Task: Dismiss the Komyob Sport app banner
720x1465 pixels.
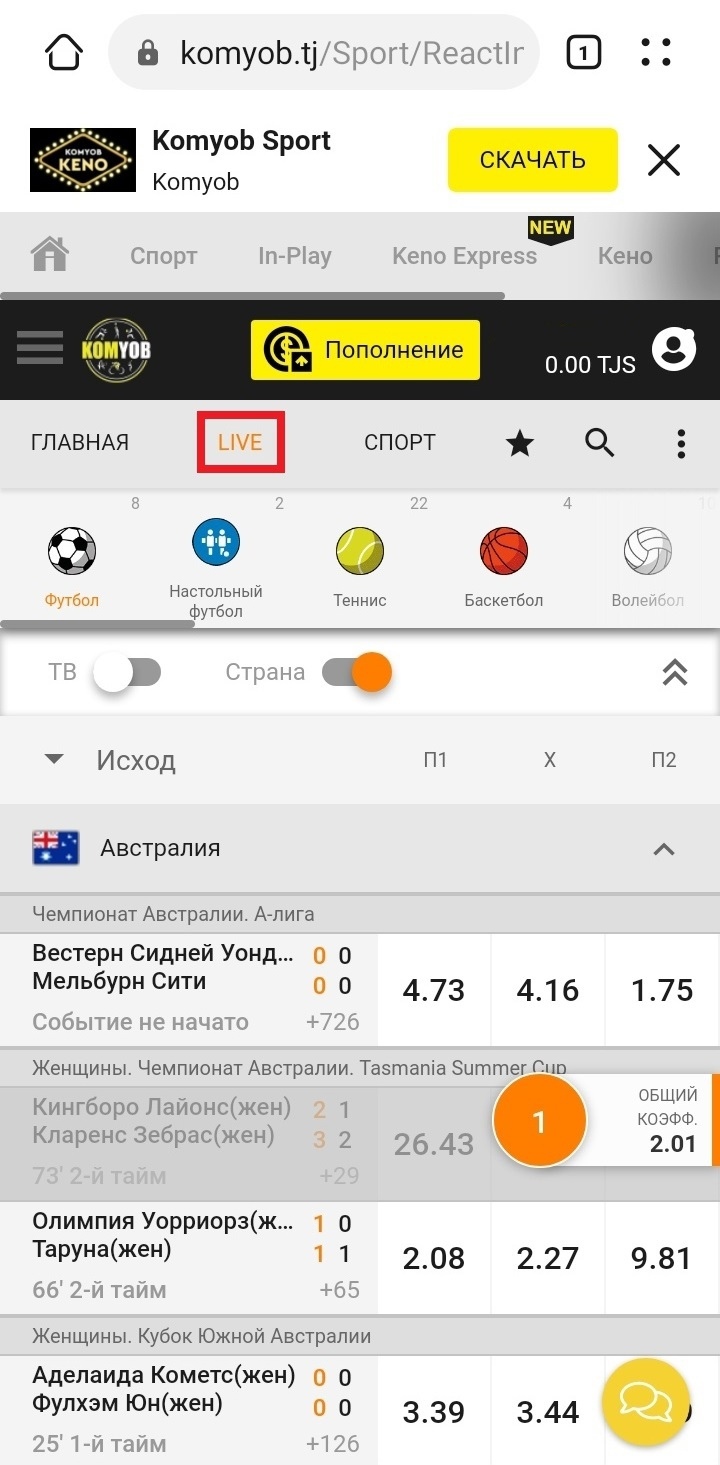Action: (664, 160)
